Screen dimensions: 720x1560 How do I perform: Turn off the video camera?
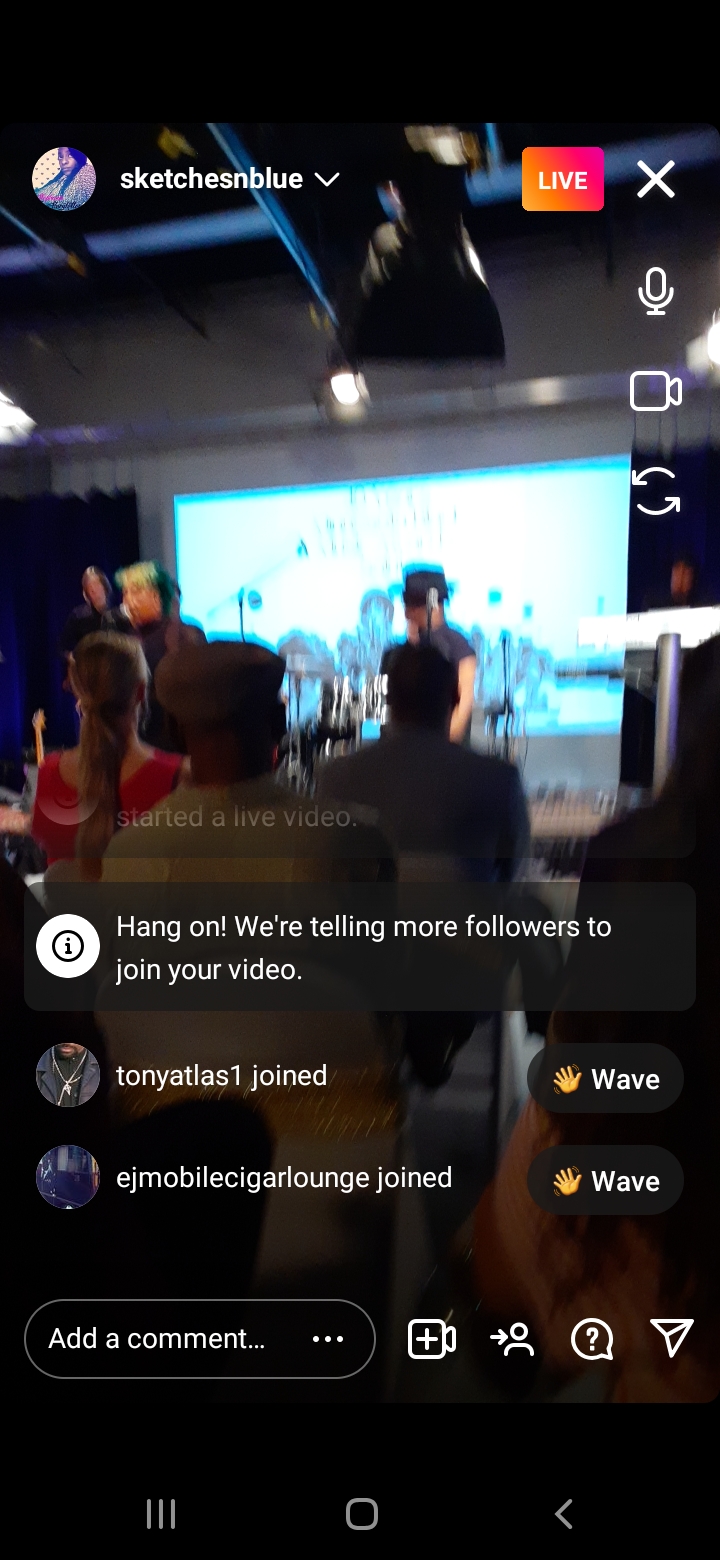(656, 391)
